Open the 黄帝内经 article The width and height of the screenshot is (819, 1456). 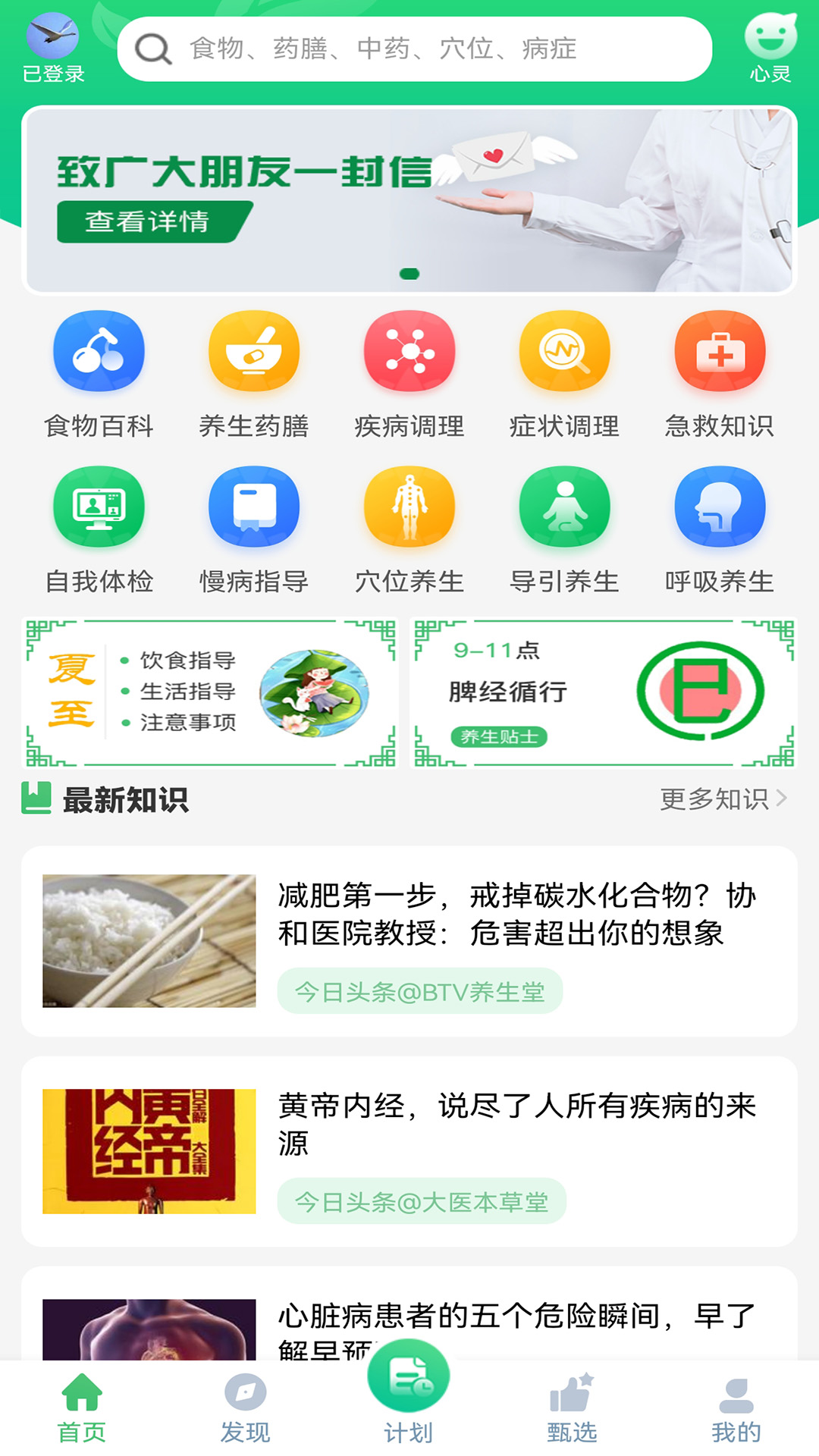click(409, 1151)
